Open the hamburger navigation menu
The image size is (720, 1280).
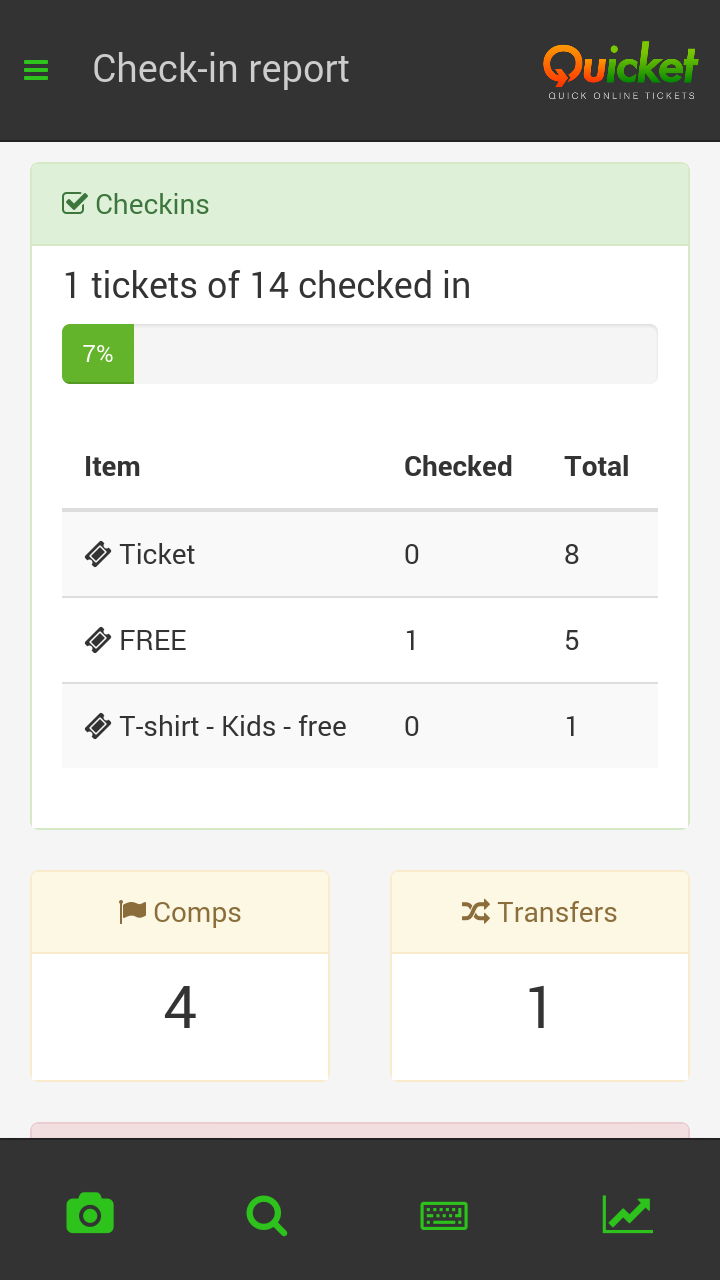(x=36, y=70)
